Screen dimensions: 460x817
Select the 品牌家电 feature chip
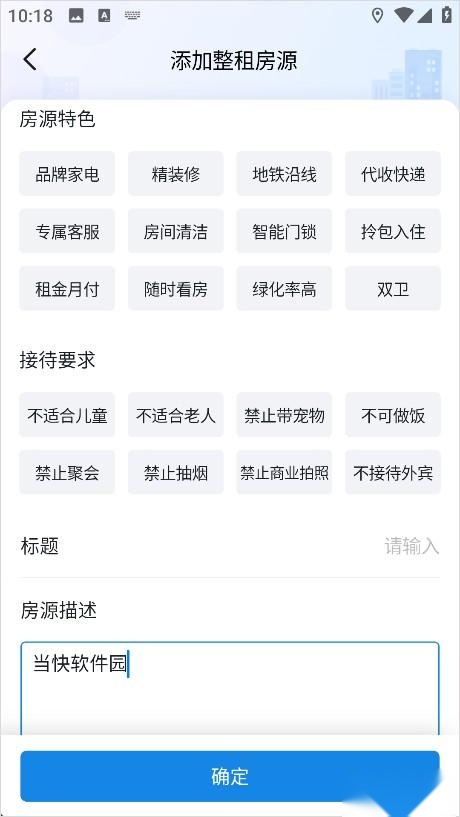pyautogui.click(x=67, y=174)
